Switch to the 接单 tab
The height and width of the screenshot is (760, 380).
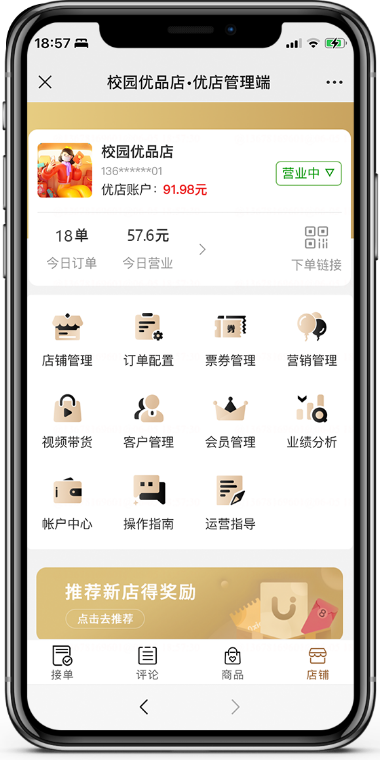point(62,663)
